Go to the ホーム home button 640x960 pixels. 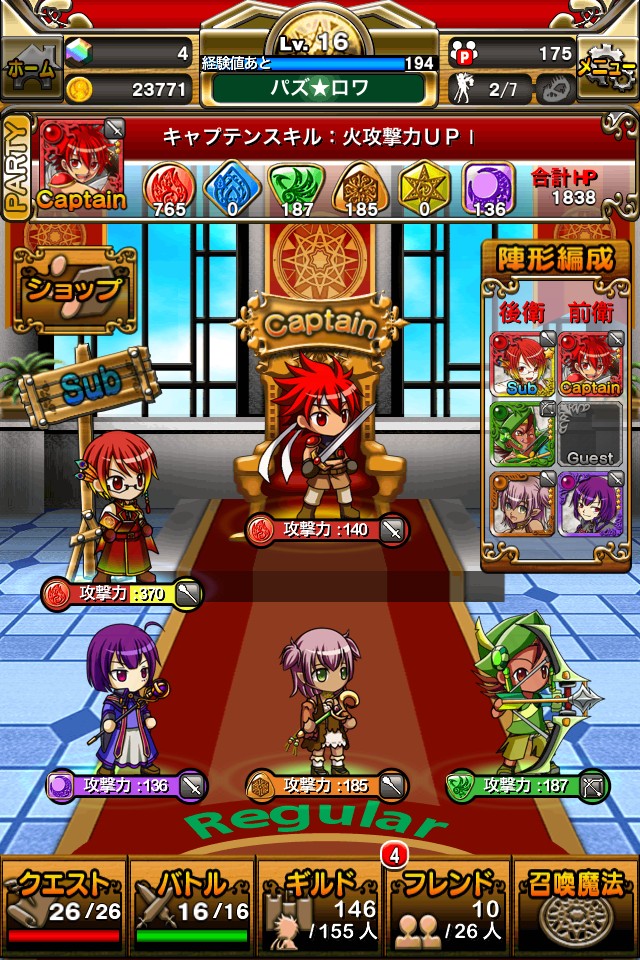(x=31, y=67)
